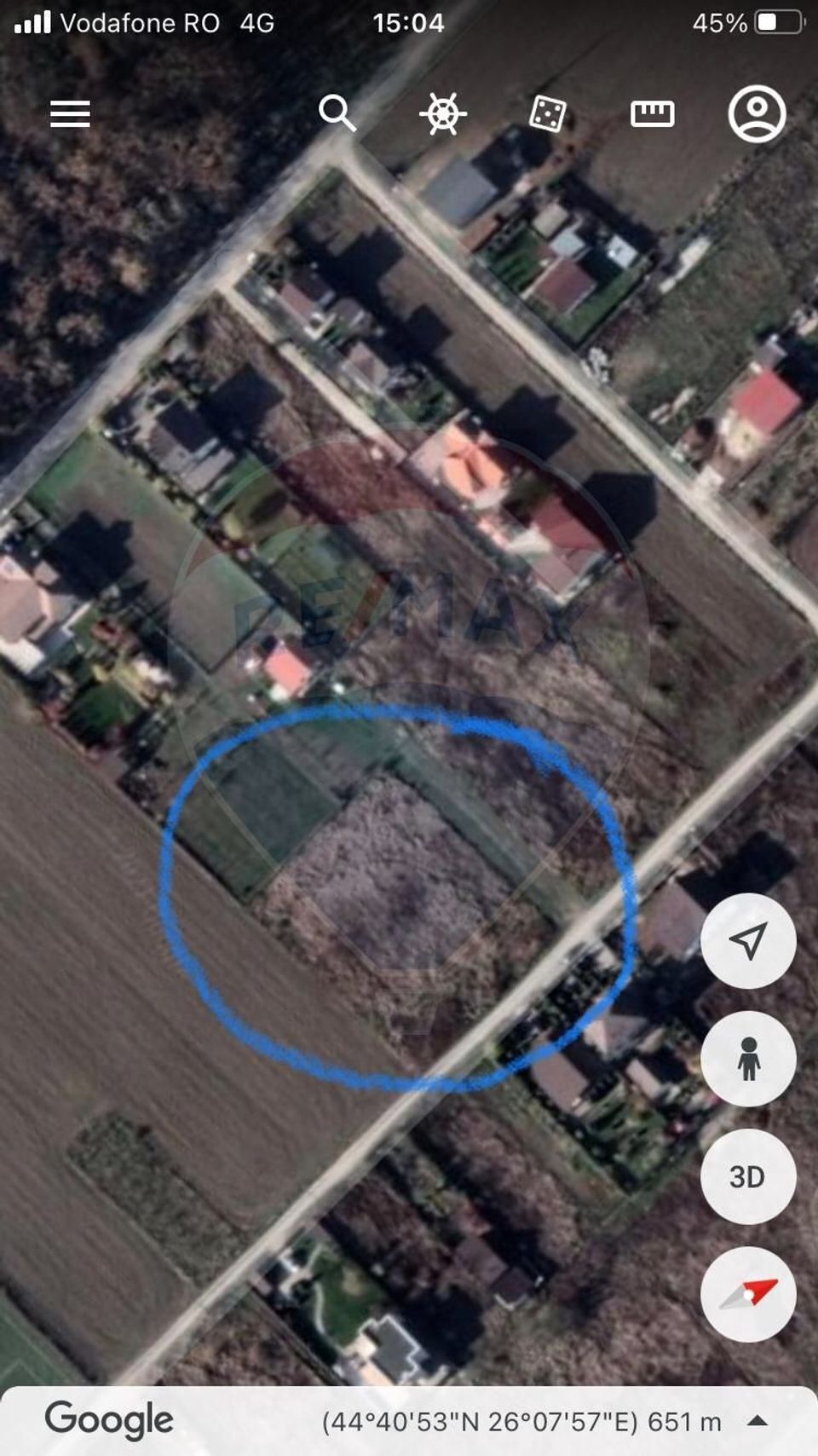Tap the I'm Feeling Lucky dice icon
Viewport: 818px width, 1456px height.
(x=548, y=113)
